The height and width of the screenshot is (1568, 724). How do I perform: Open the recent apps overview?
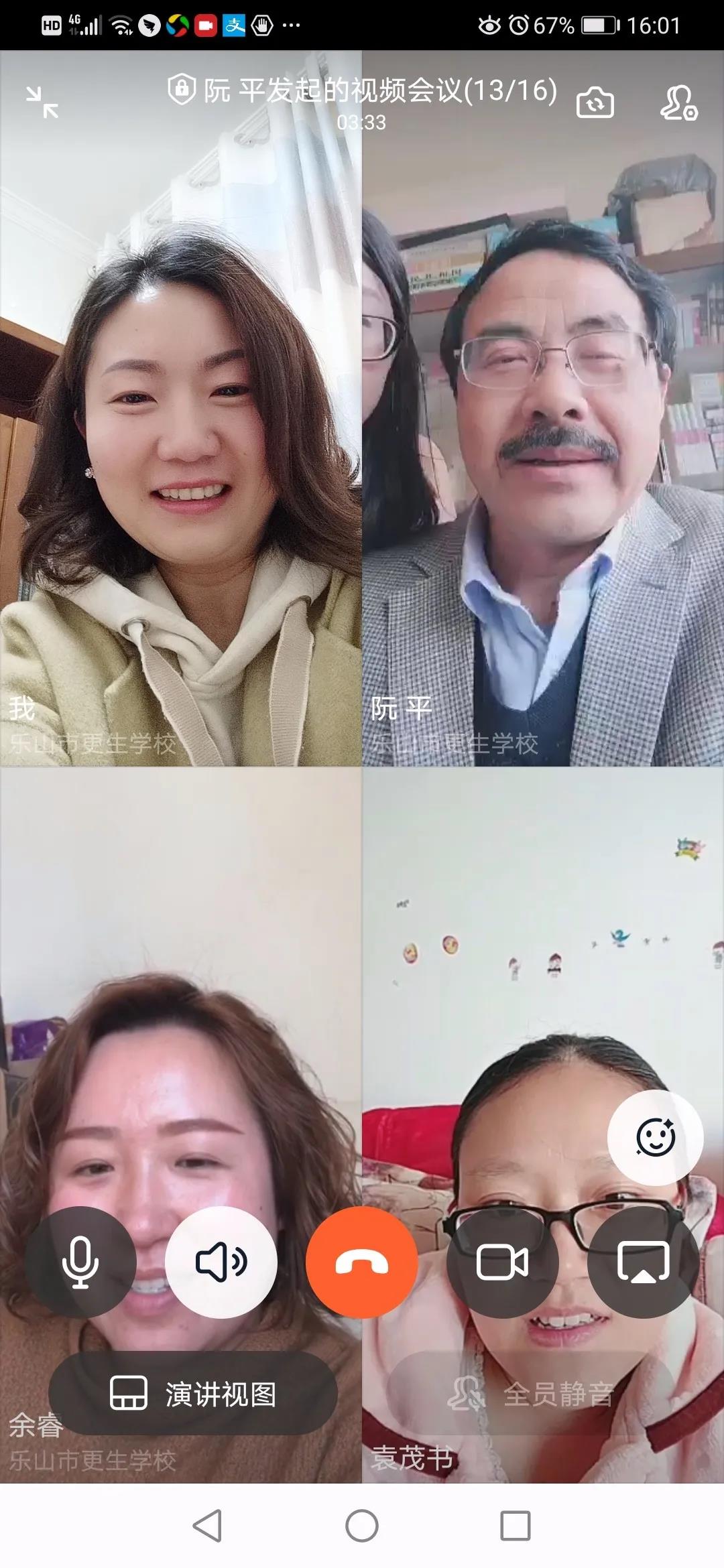(516, 1526)
